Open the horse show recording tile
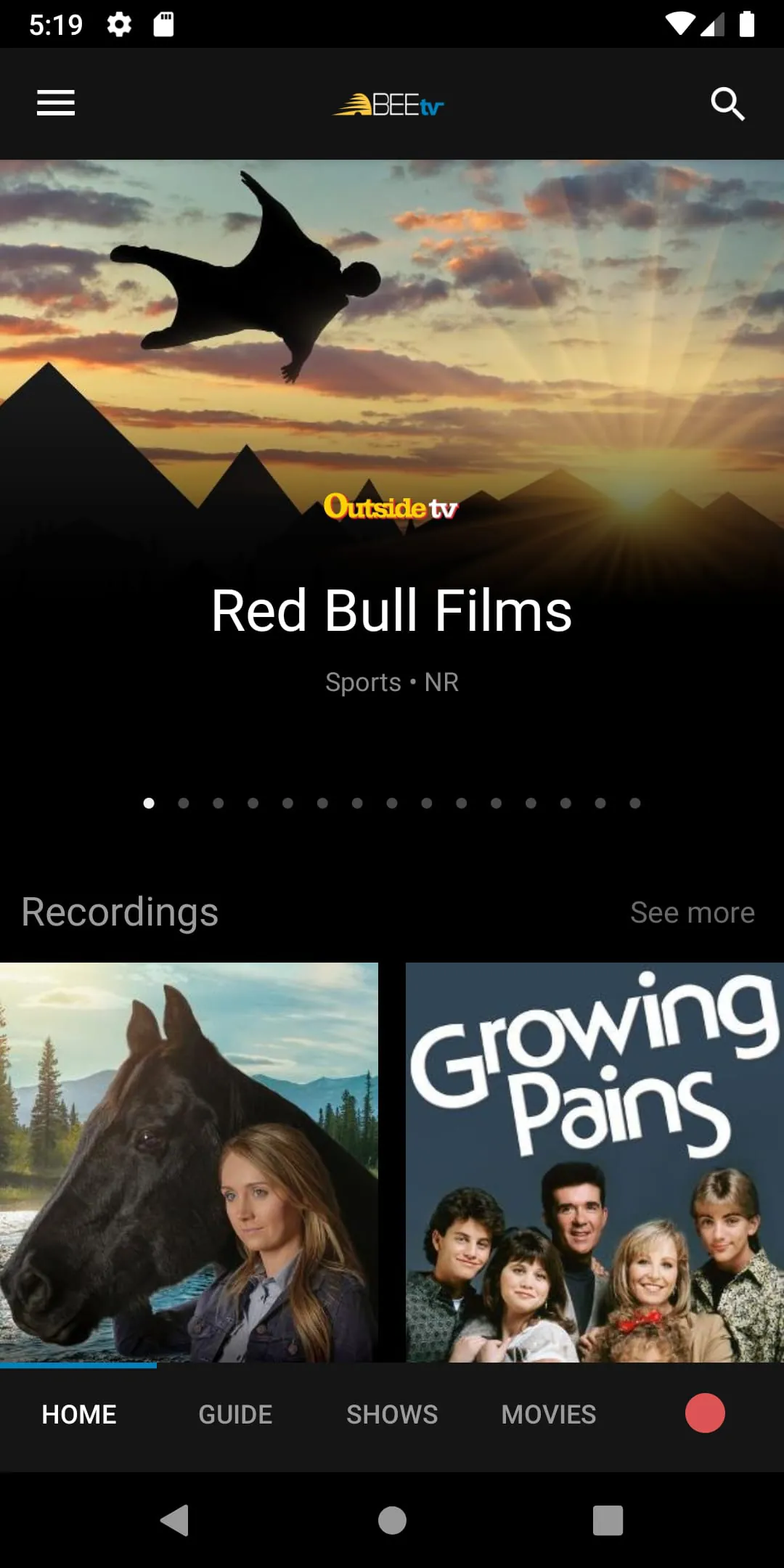The width and height of the screenshot is (784, 1568). tap(189, 1161)
